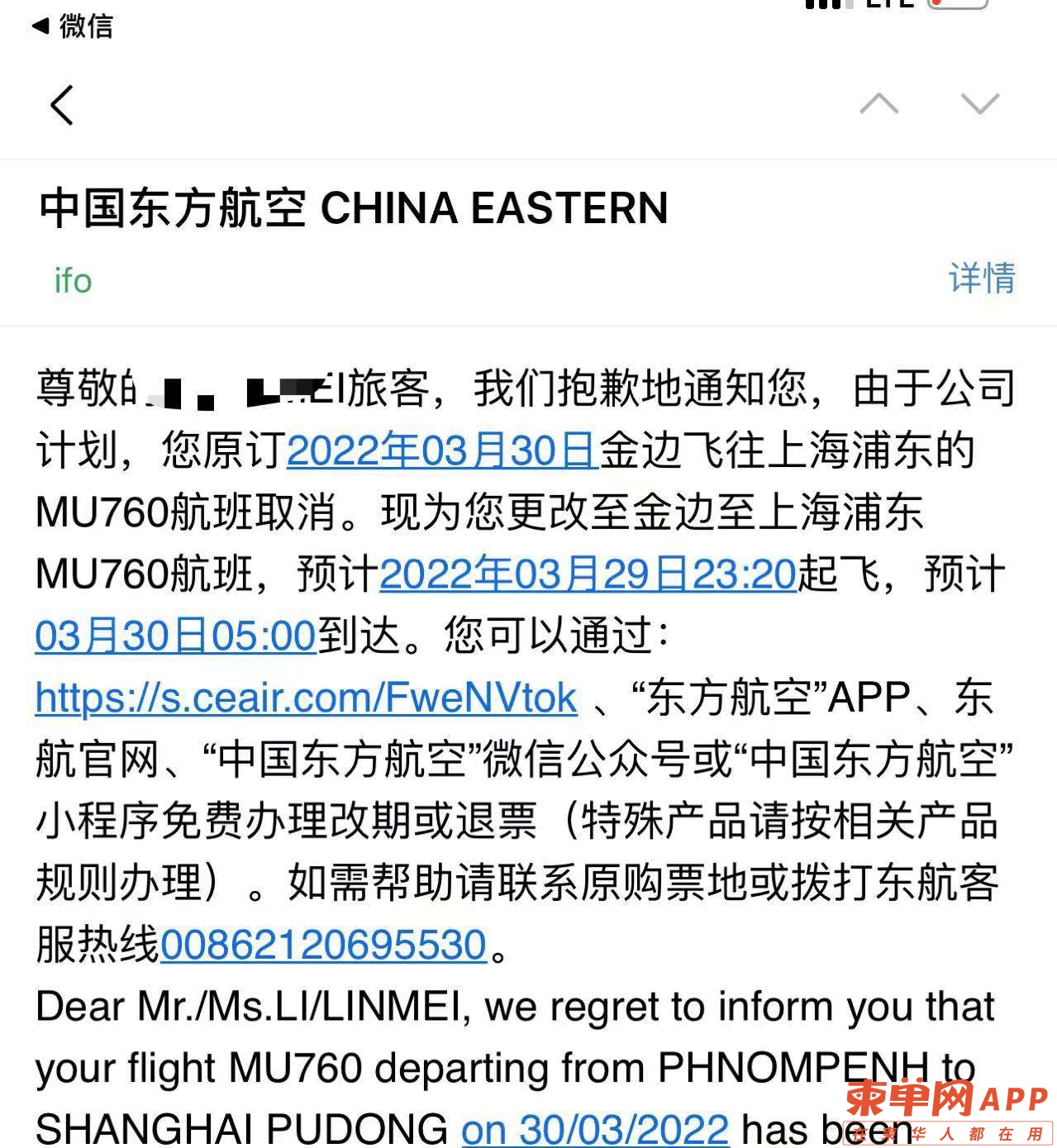Viewport: 1057px width, 1148px height.
Task: Go back to the mail list
Action: 62,105
